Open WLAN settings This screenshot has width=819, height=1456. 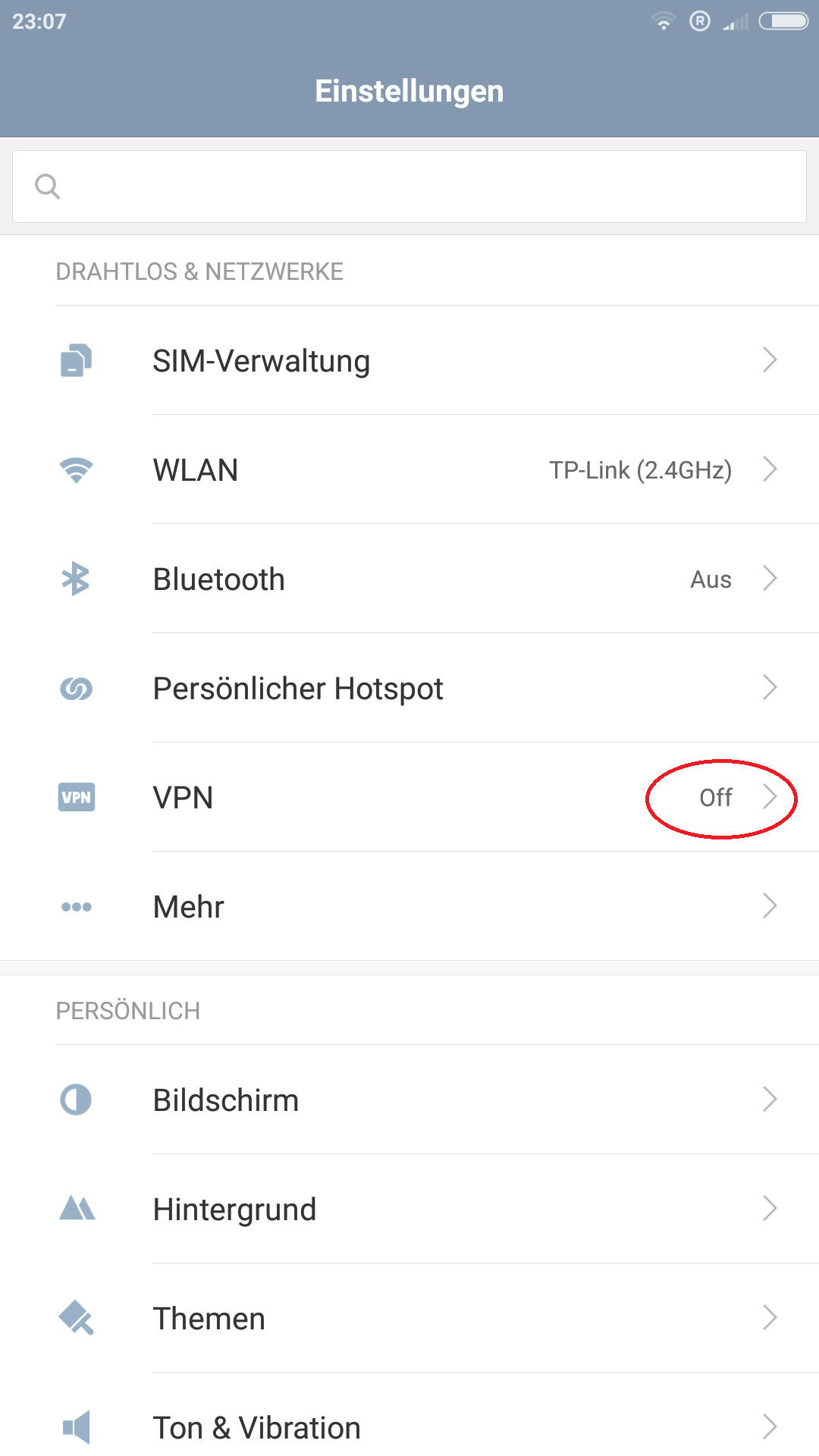pos(409,469)
